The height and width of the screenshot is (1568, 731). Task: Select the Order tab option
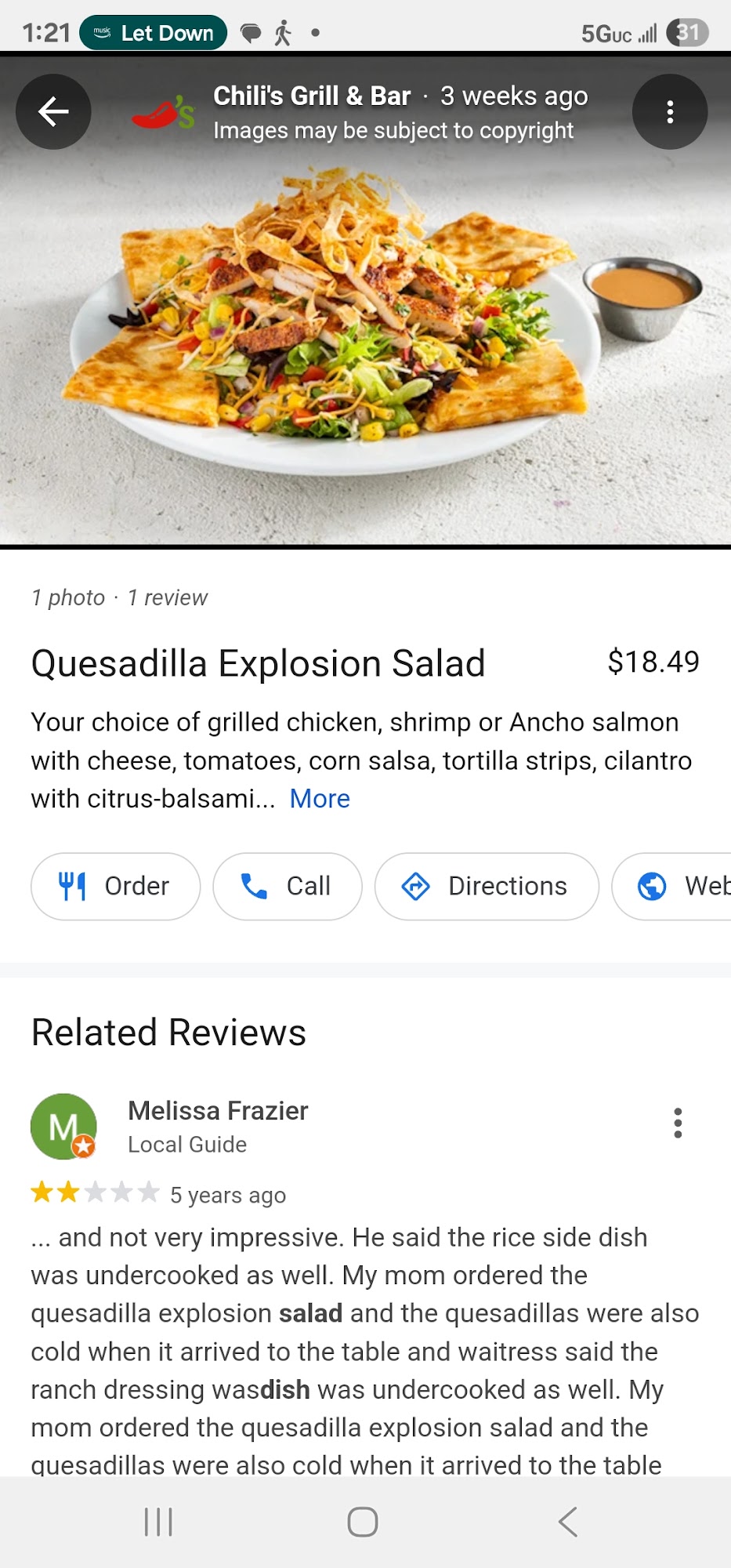[116, 886]
